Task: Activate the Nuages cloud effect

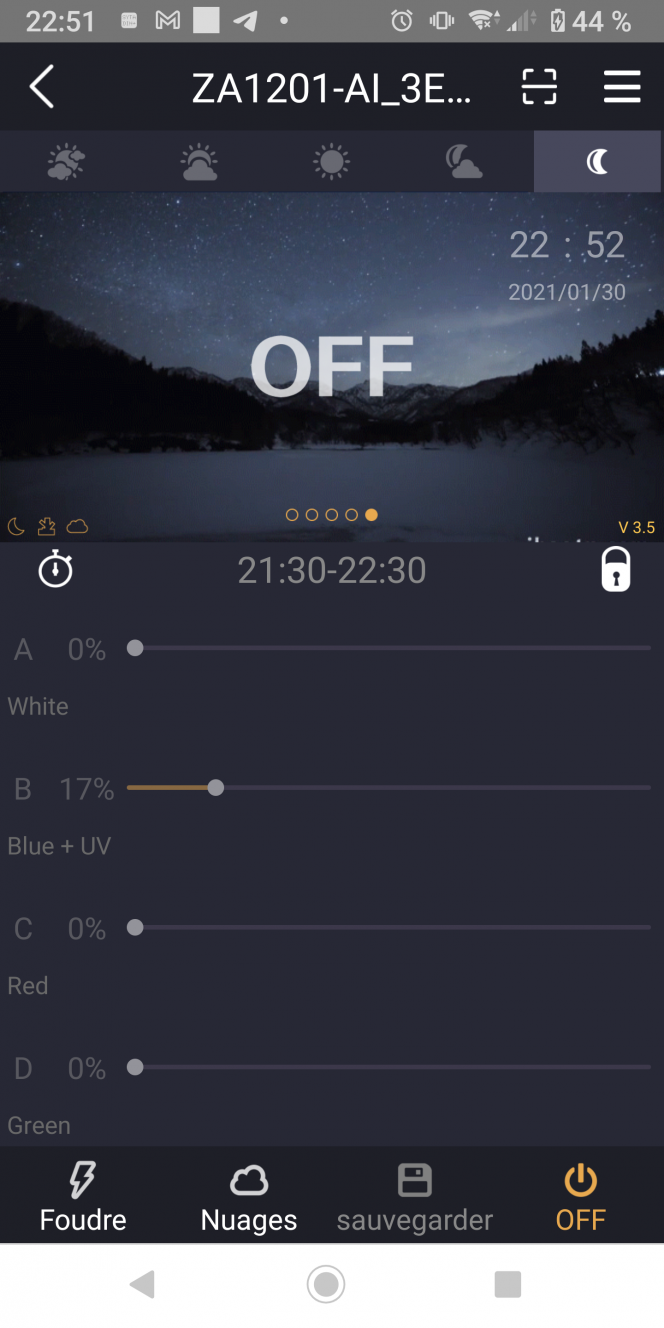Action: click(249, 1196)
